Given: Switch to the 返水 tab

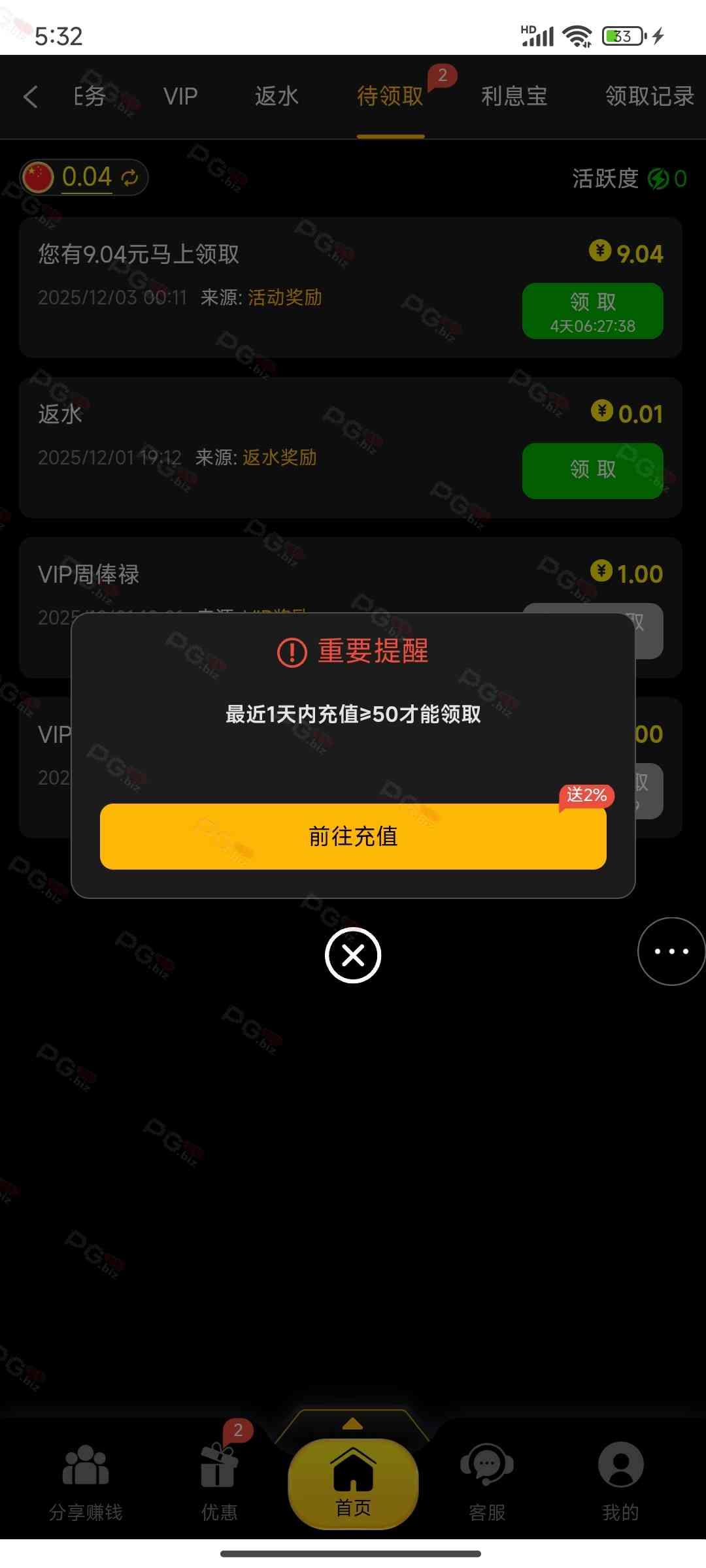Looking at the screenshot, I should [277, 97].
